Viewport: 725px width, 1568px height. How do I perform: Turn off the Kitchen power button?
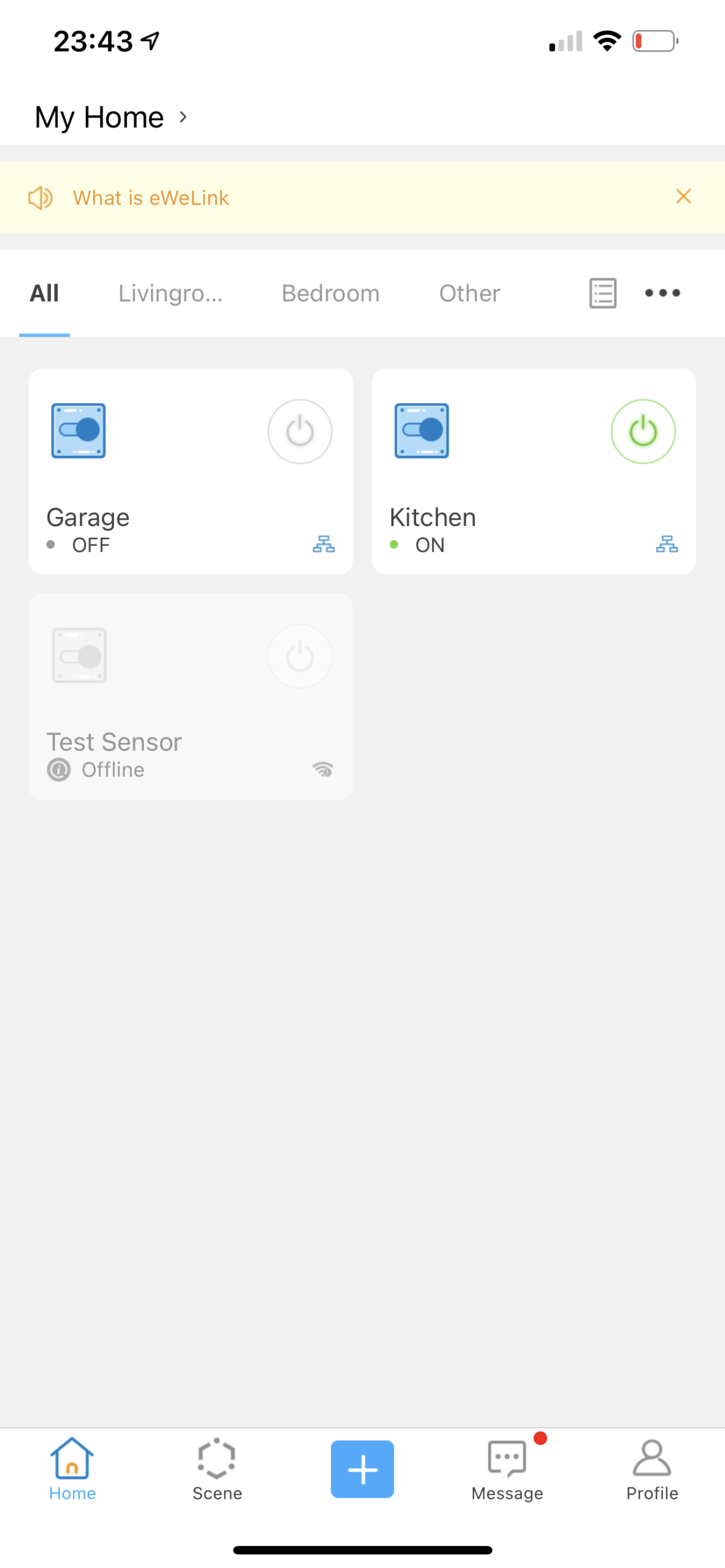tap(643, 432)
